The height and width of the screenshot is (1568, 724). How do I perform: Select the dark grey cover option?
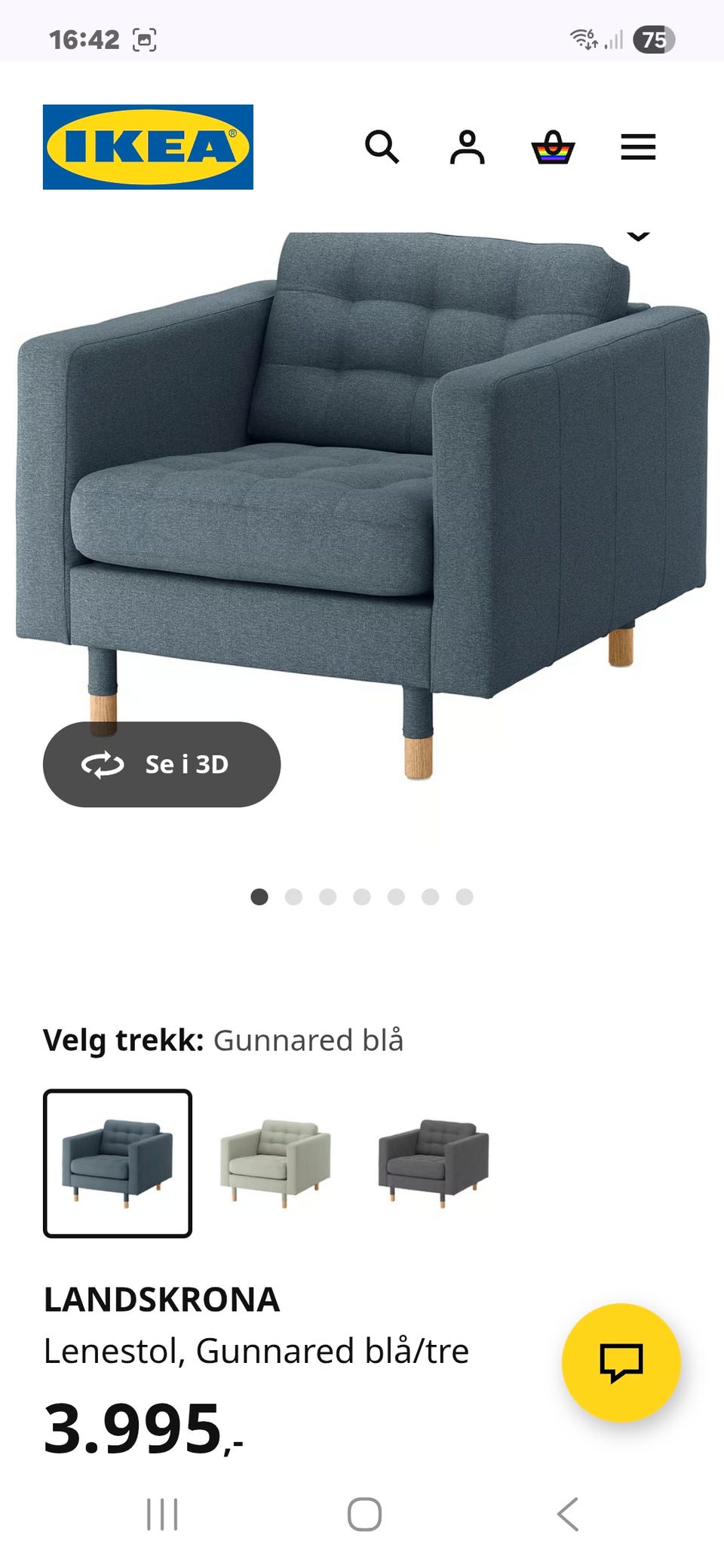click(x=433, y=1163)
